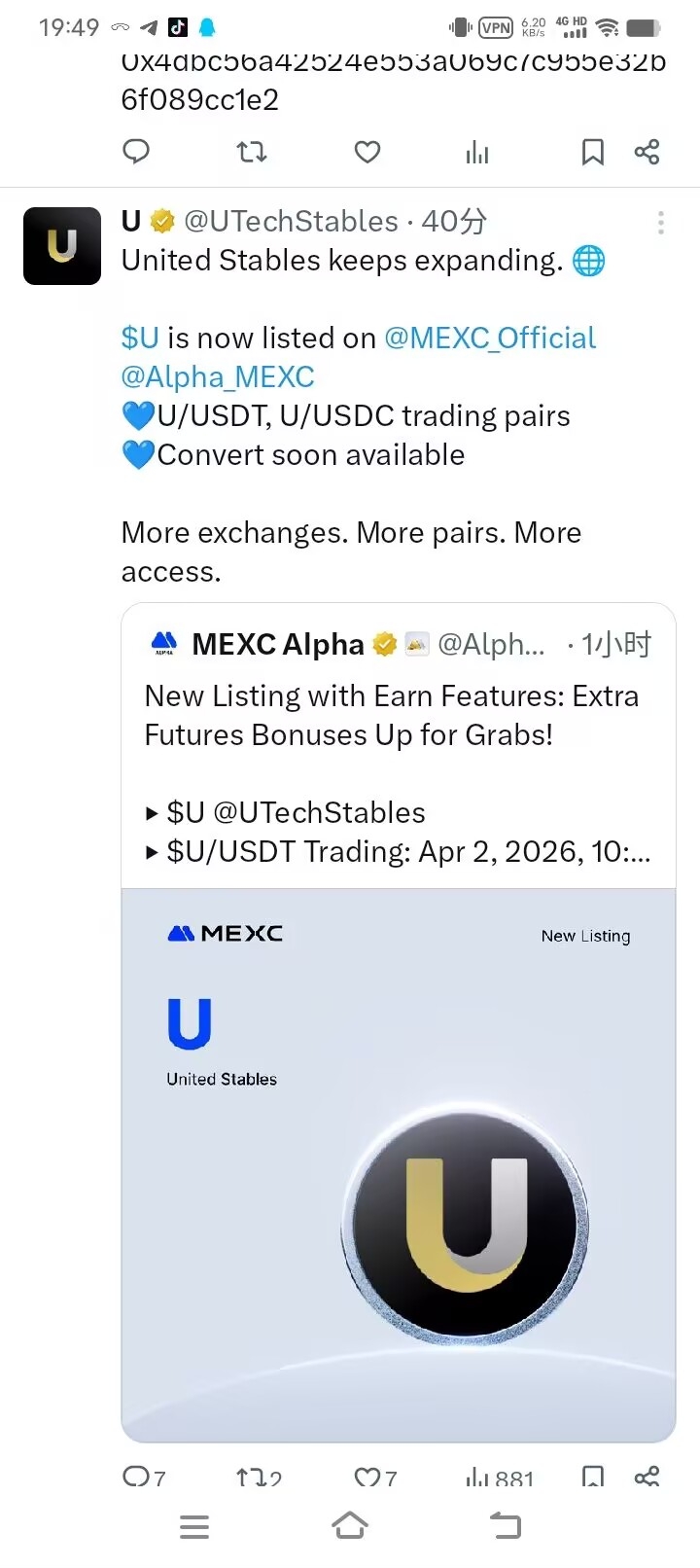Reply to the UTechStables post
Viewport: 700px width, 1568px height.
(x=144, y=1478)
